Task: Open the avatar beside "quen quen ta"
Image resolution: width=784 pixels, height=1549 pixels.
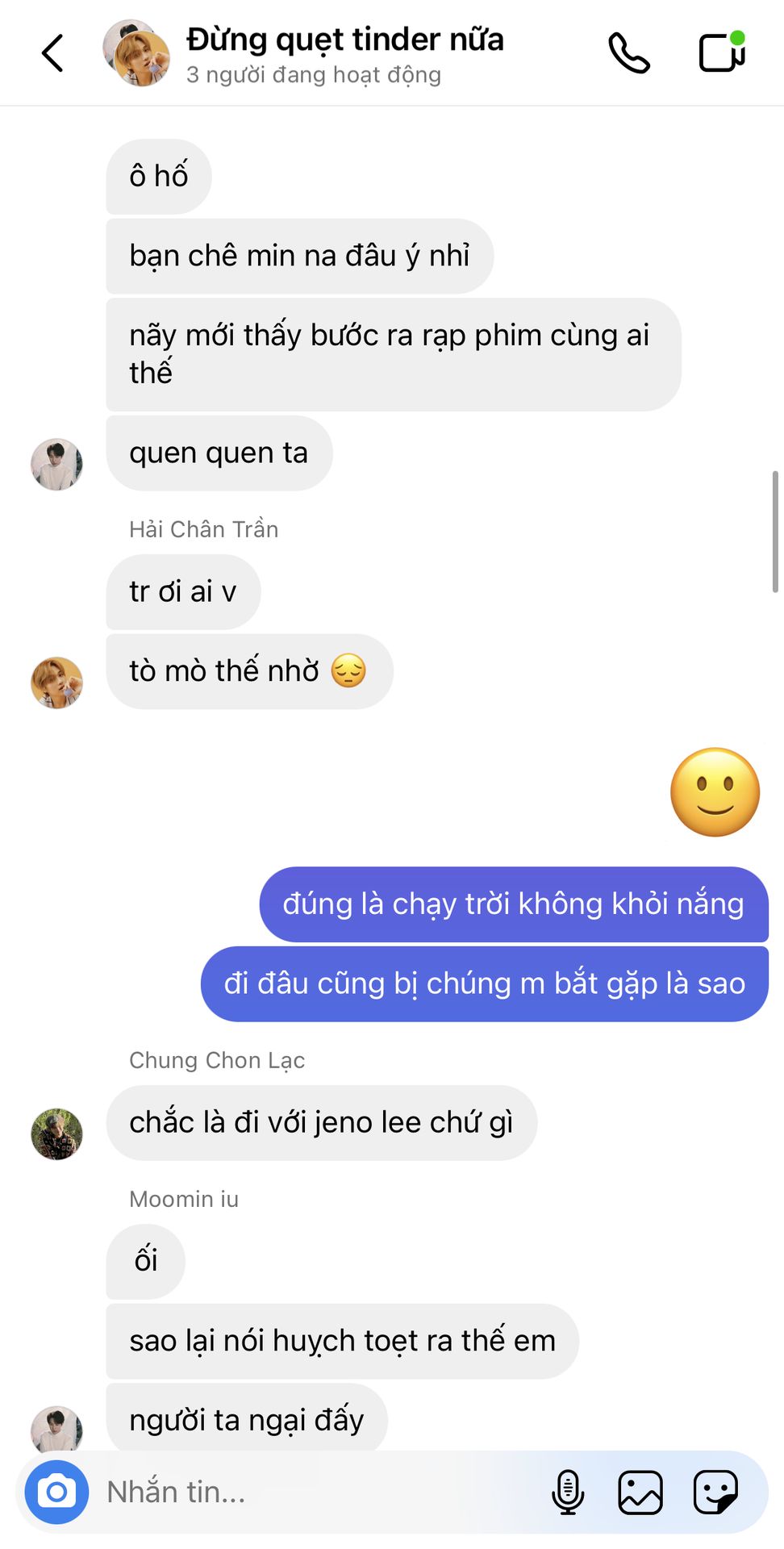Action: [x=56, y=464]
